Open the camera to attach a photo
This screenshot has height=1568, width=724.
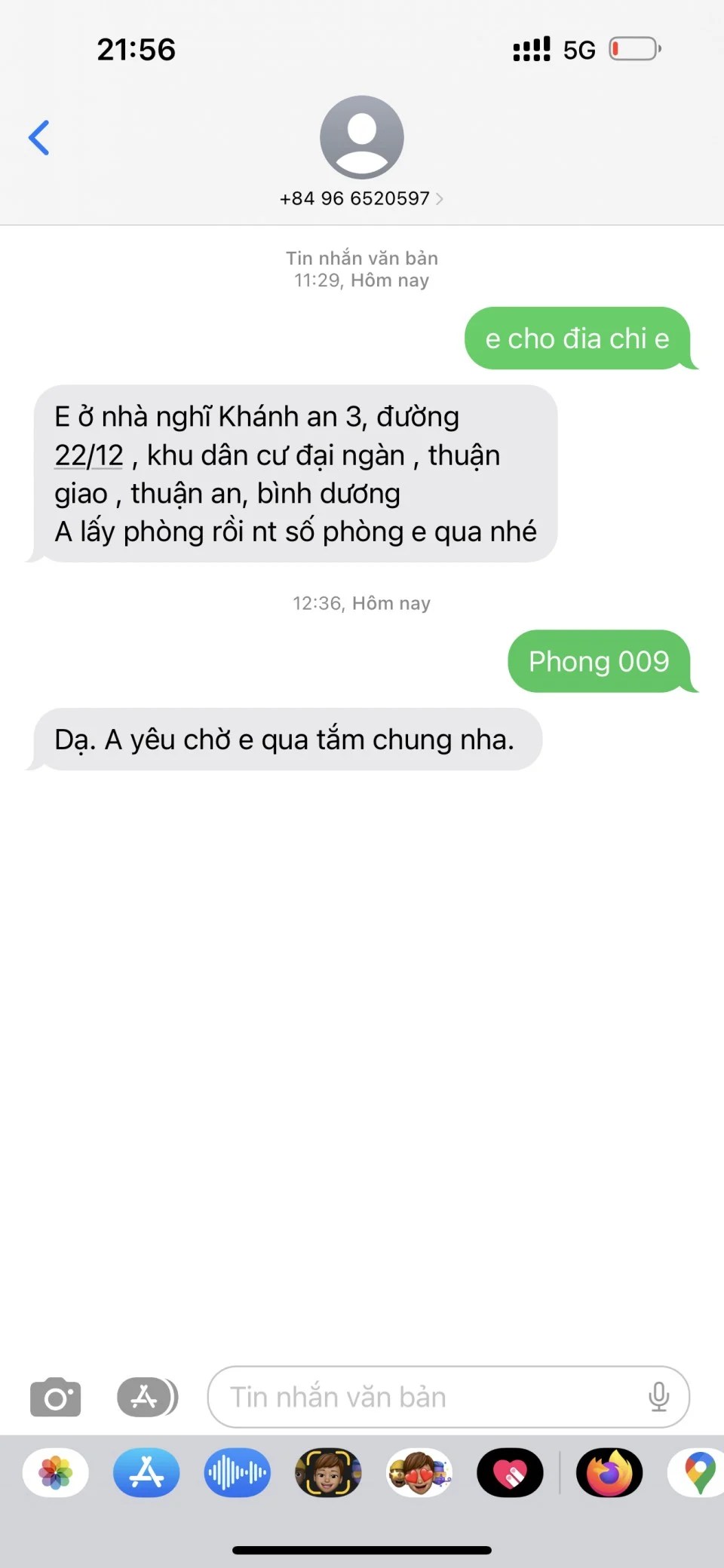point(55,1398)
